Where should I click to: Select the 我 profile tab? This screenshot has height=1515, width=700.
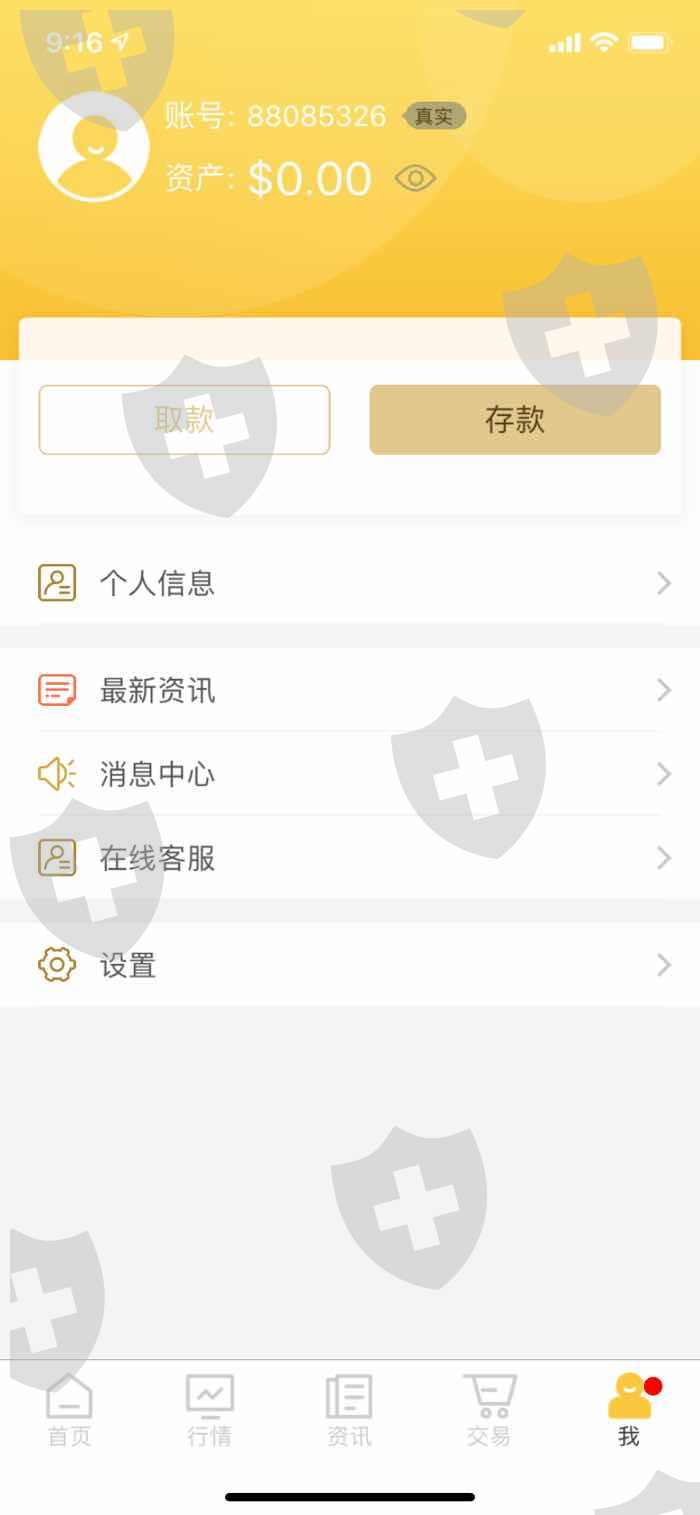pyautogui.click(x=630, y=1410)
